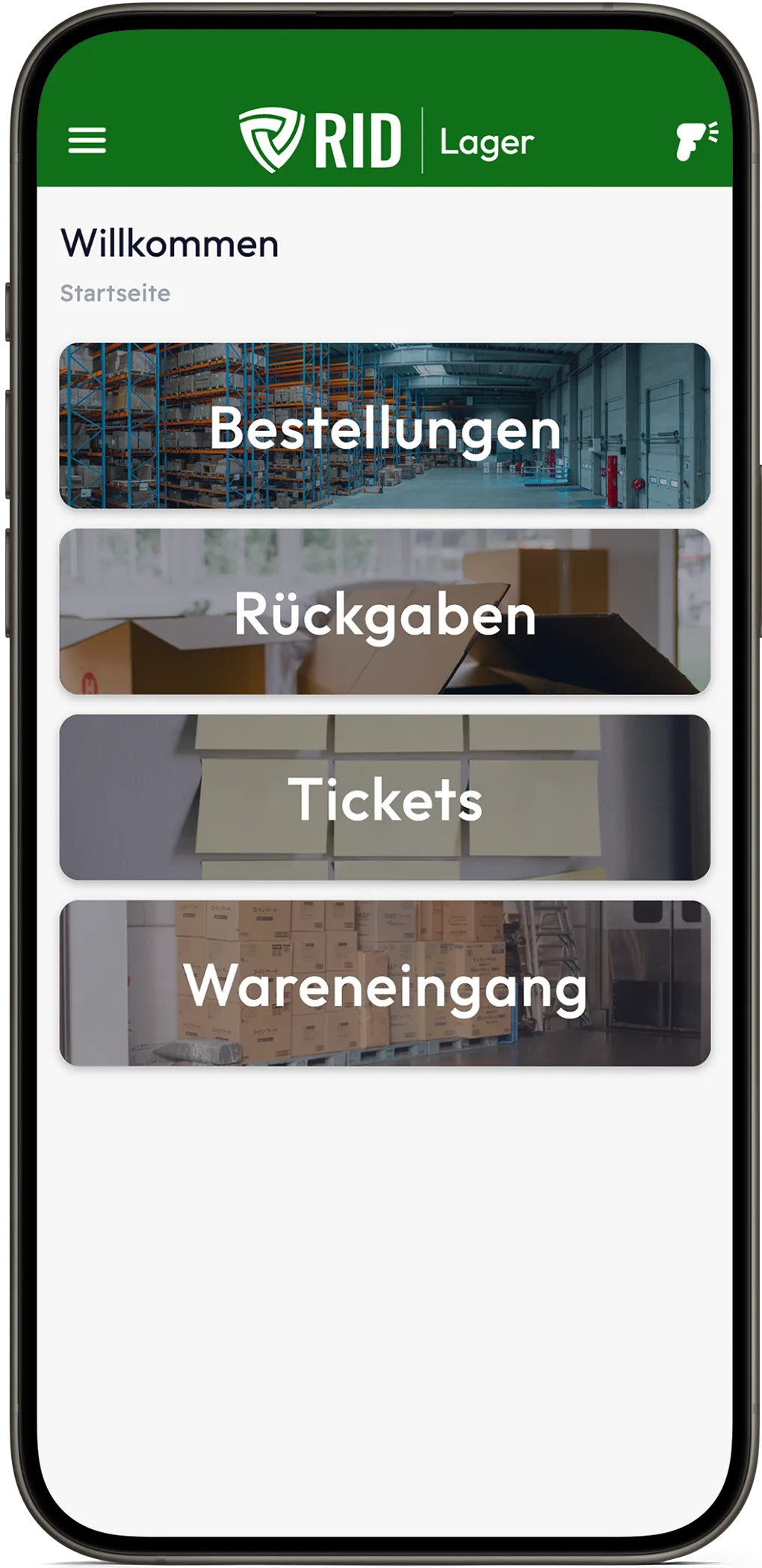
Task: Select the Tickets card
Action: [385, 797]
